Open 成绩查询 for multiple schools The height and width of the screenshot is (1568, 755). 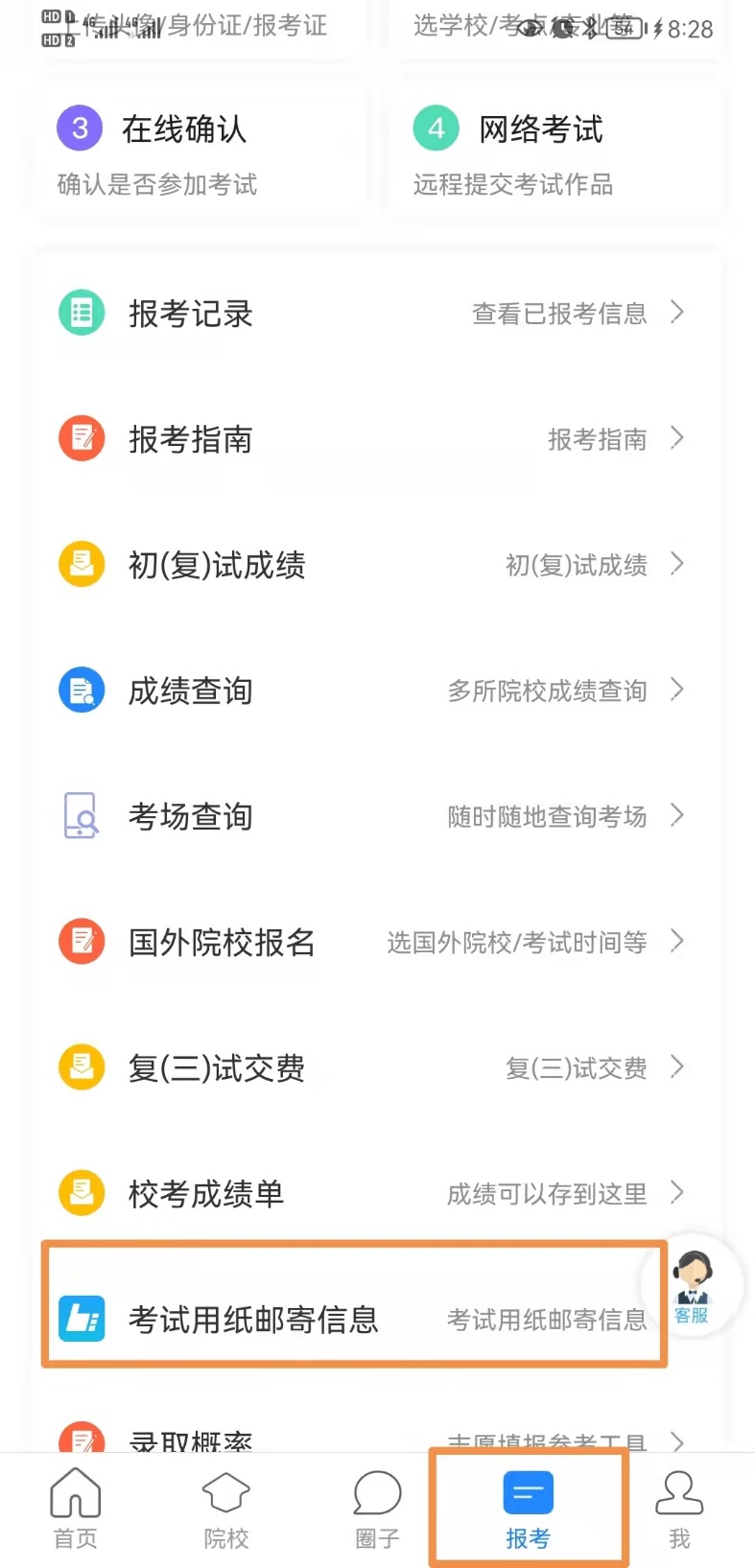point(374,690)
